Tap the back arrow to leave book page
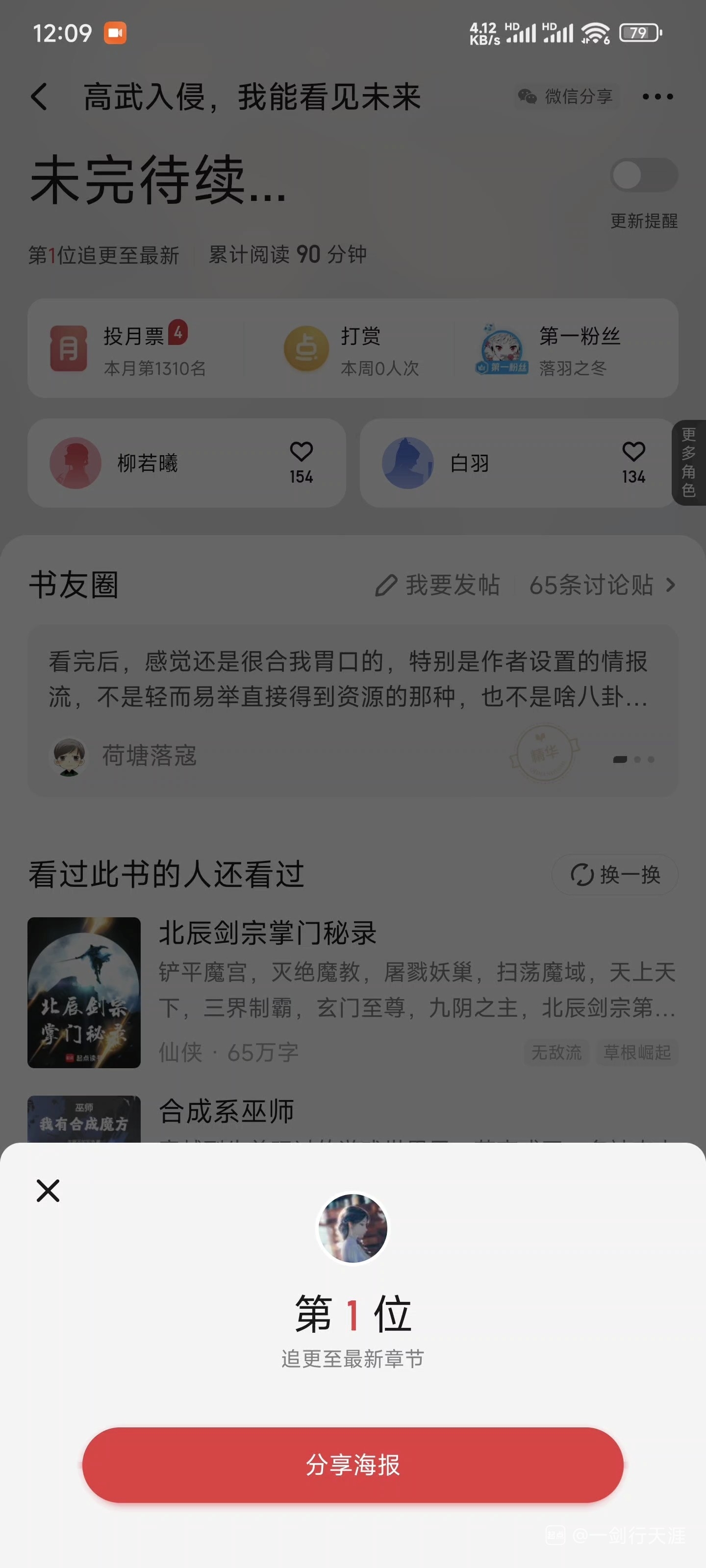The width and height of the screenshot is (706, 1568). [x=39, y=96]
